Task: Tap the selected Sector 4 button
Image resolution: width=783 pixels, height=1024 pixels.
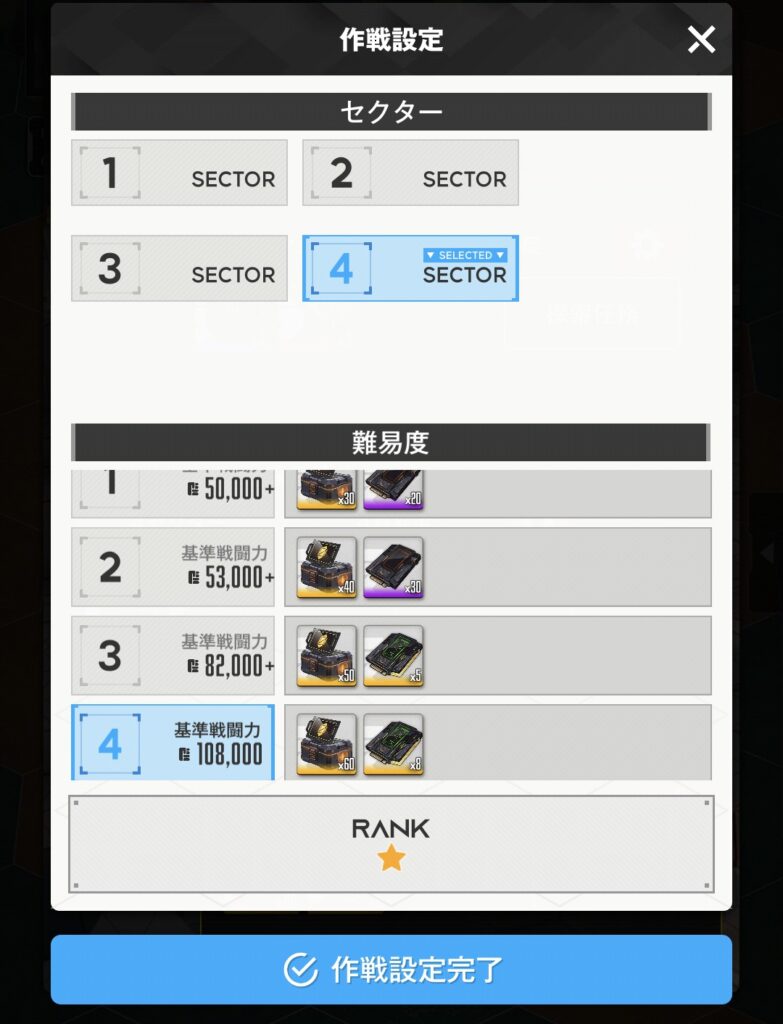Action: [x=410, y=268]
